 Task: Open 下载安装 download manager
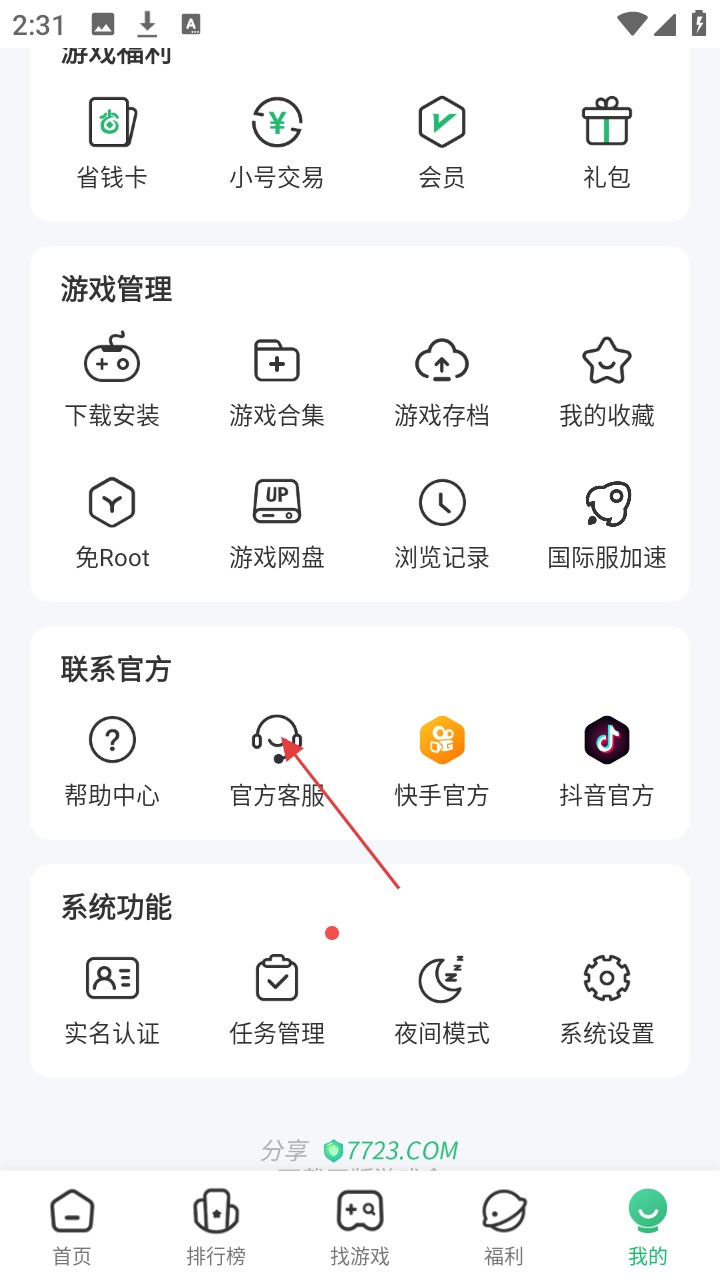point(112,380)
